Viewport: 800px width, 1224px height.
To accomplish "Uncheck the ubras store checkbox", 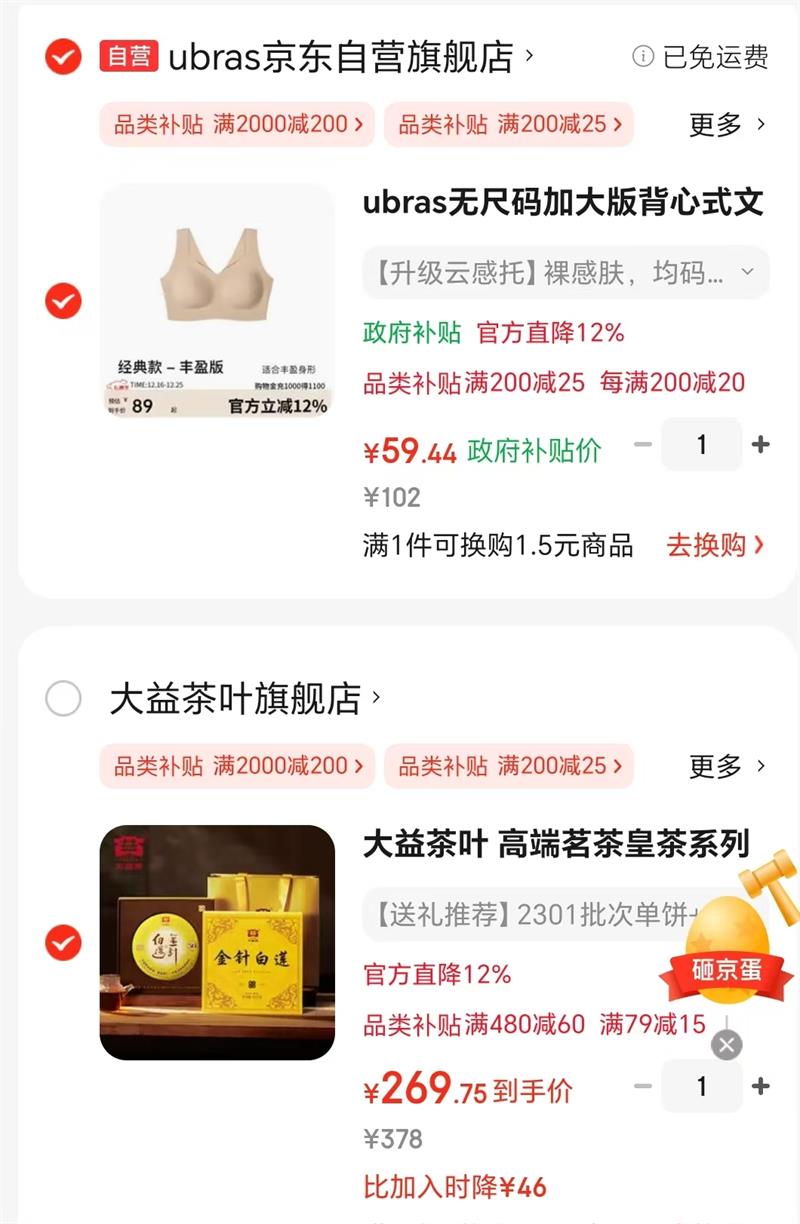I will [x=63, y=56].
